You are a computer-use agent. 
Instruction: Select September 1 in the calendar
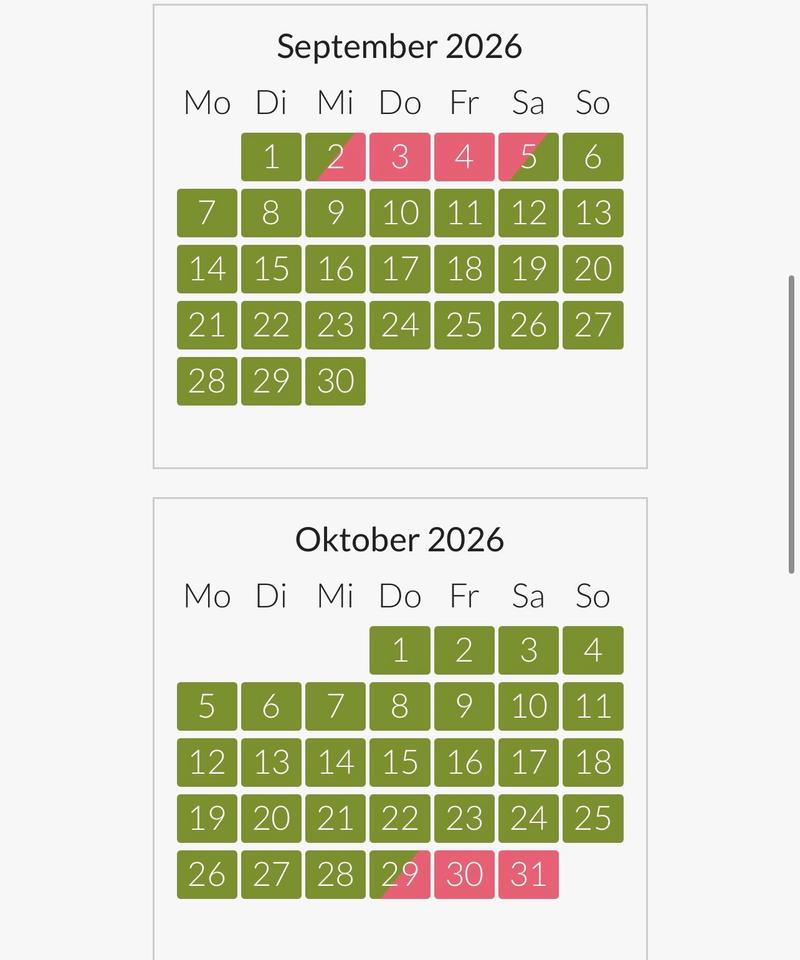[271, 157]
